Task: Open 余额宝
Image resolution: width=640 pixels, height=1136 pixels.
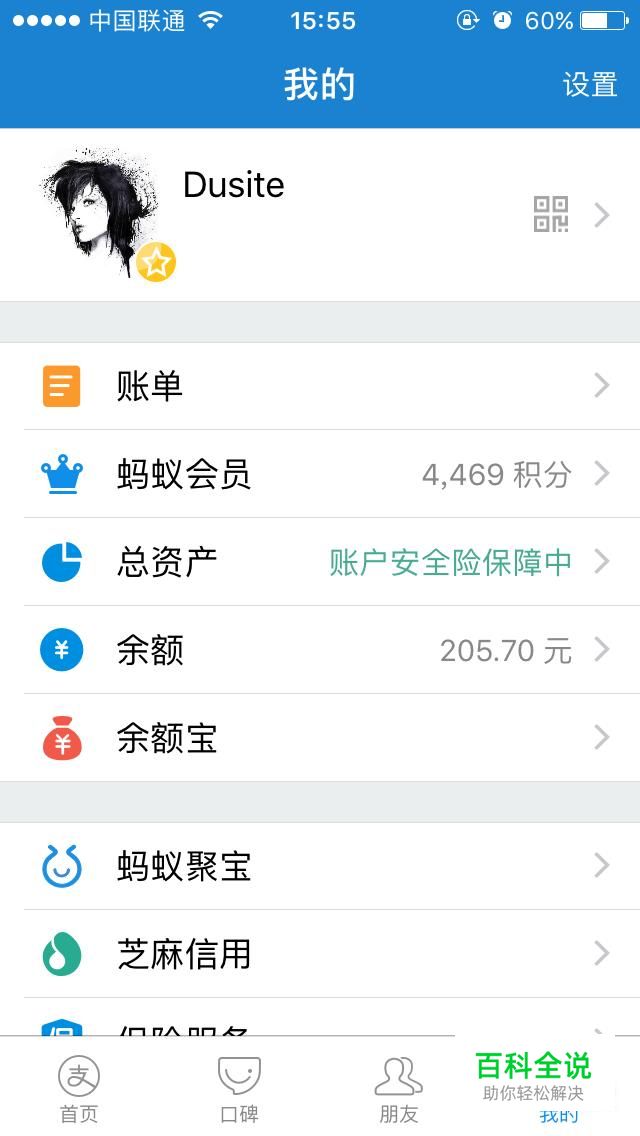Action: click(320, 738)
